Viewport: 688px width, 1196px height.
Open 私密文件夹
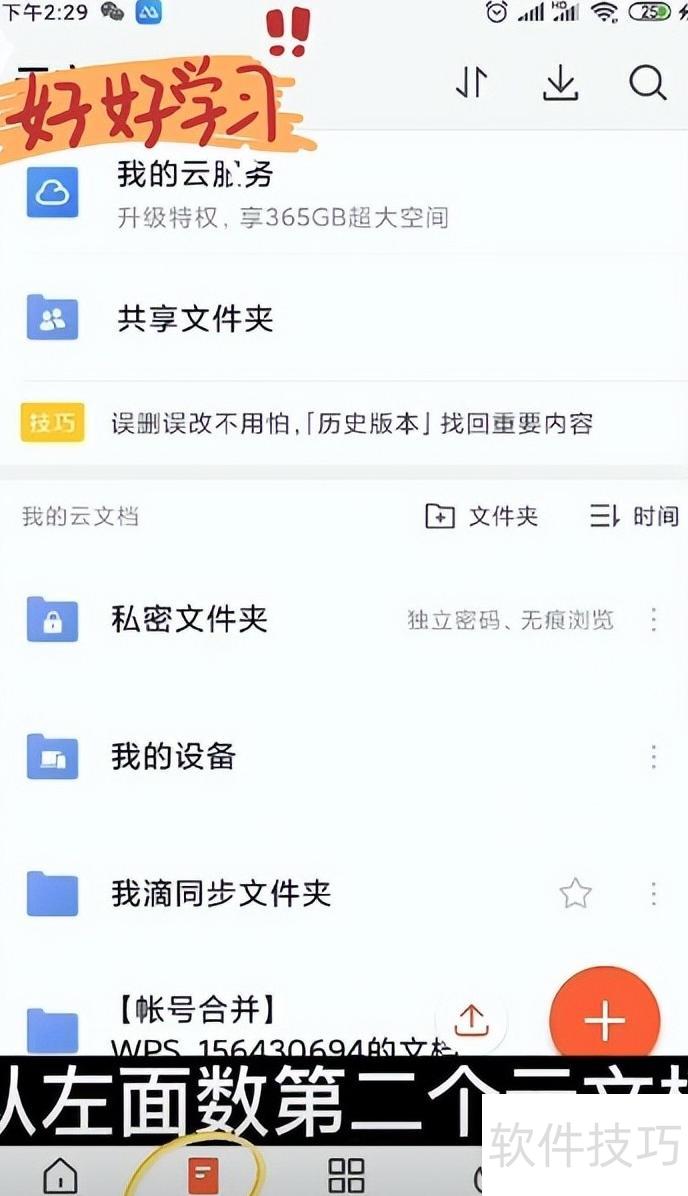coord(190,619)
